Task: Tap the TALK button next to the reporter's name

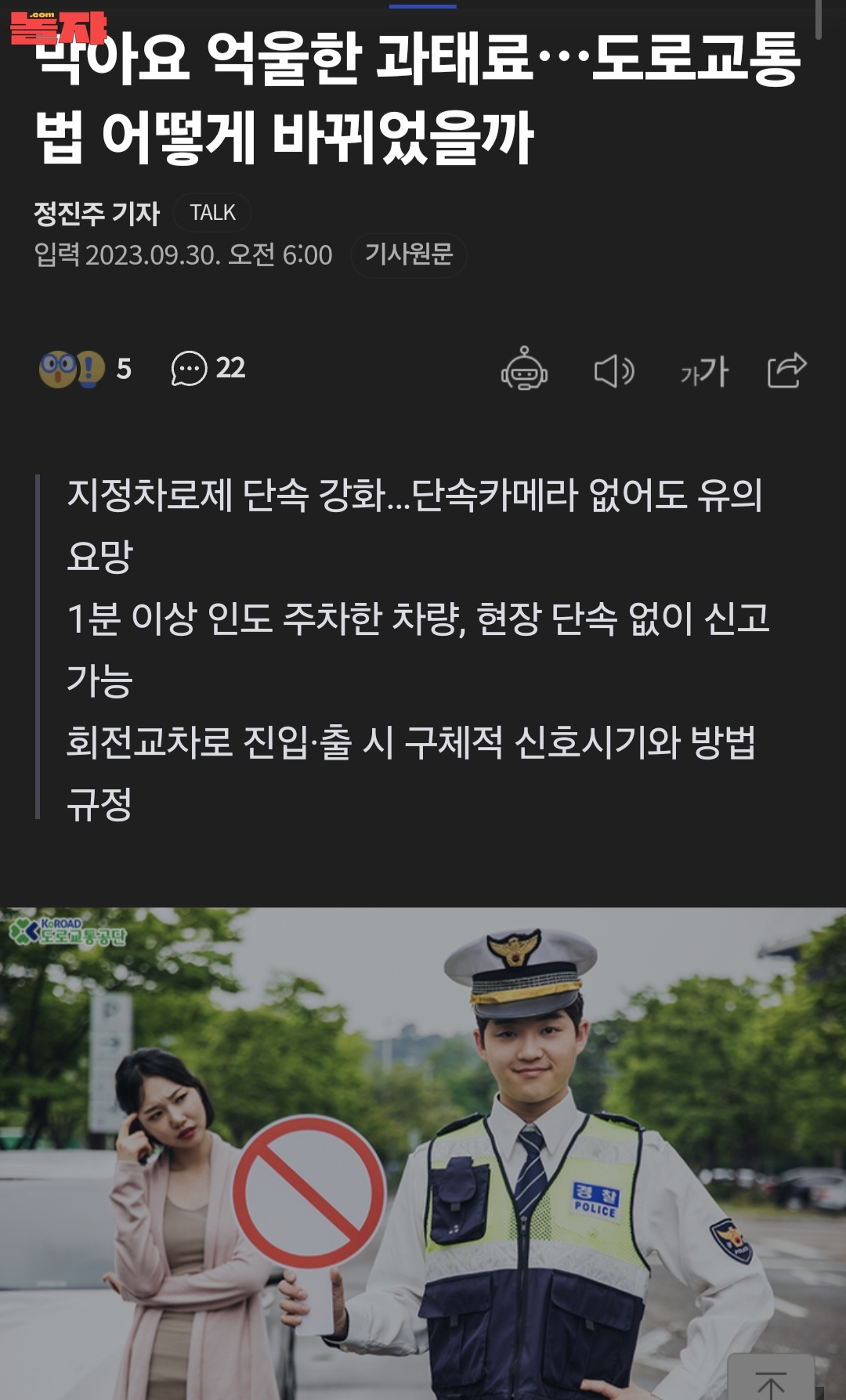Action: 212,213
